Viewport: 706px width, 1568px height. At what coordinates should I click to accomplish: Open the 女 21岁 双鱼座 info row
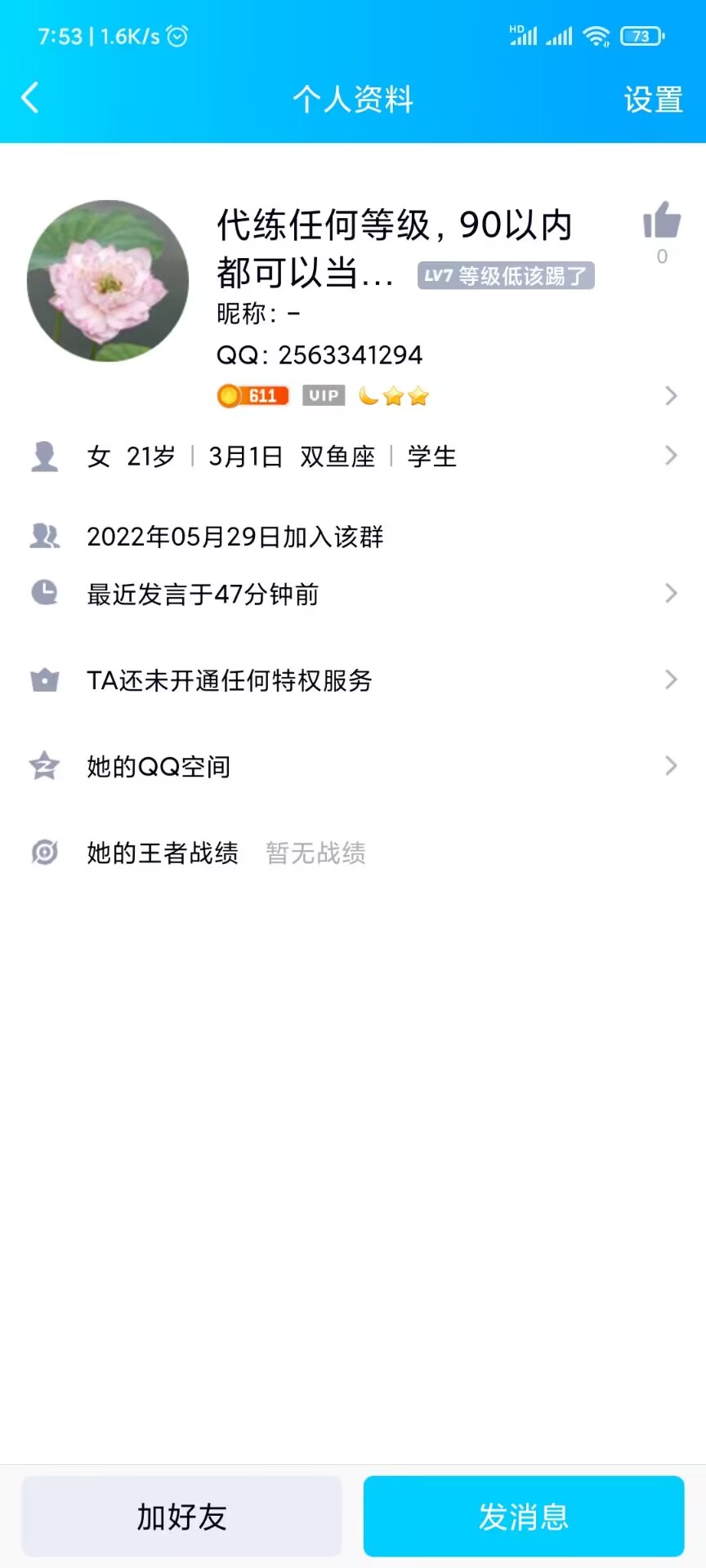353,456
